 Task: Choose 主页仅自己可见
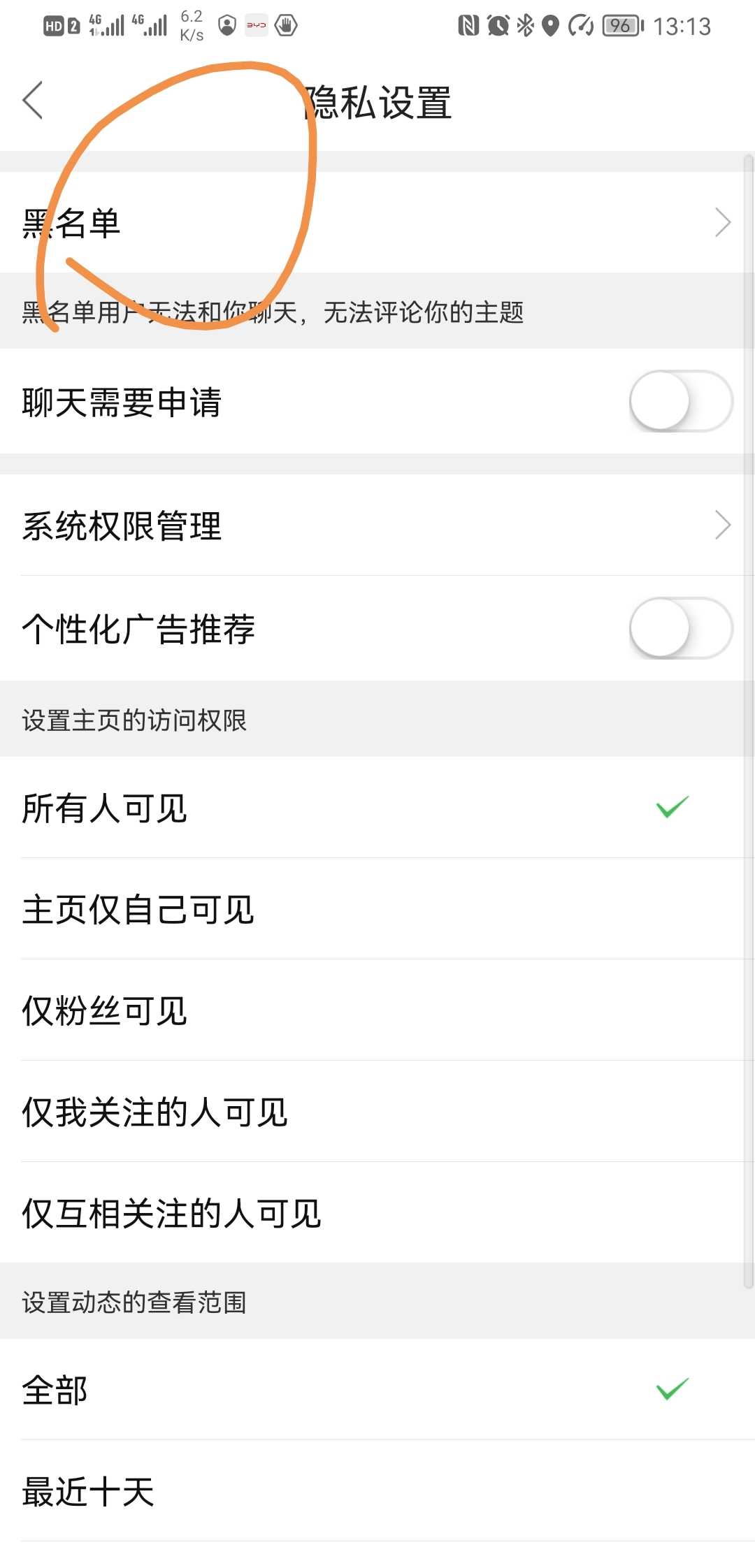(377, 909)
